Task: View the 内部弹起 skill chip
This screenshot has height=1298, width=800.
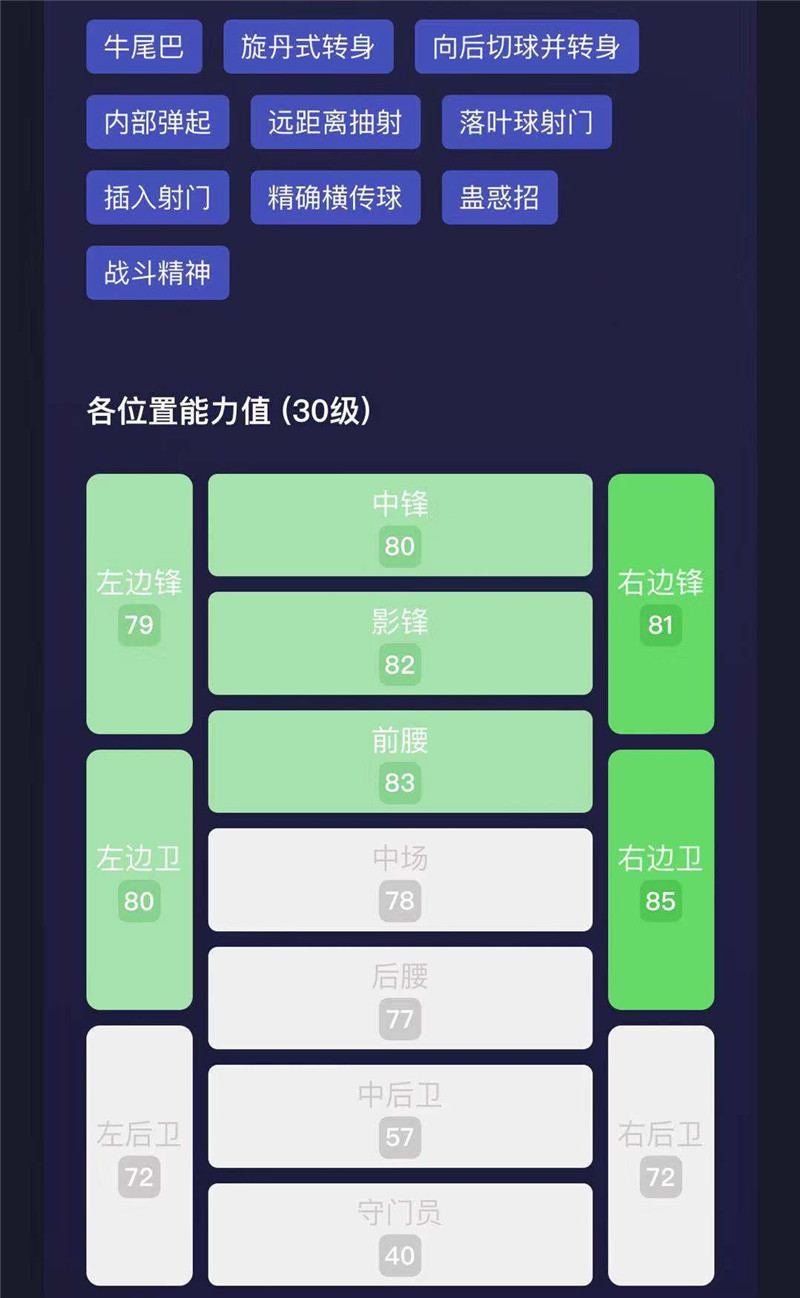Action: coord(157,122)
